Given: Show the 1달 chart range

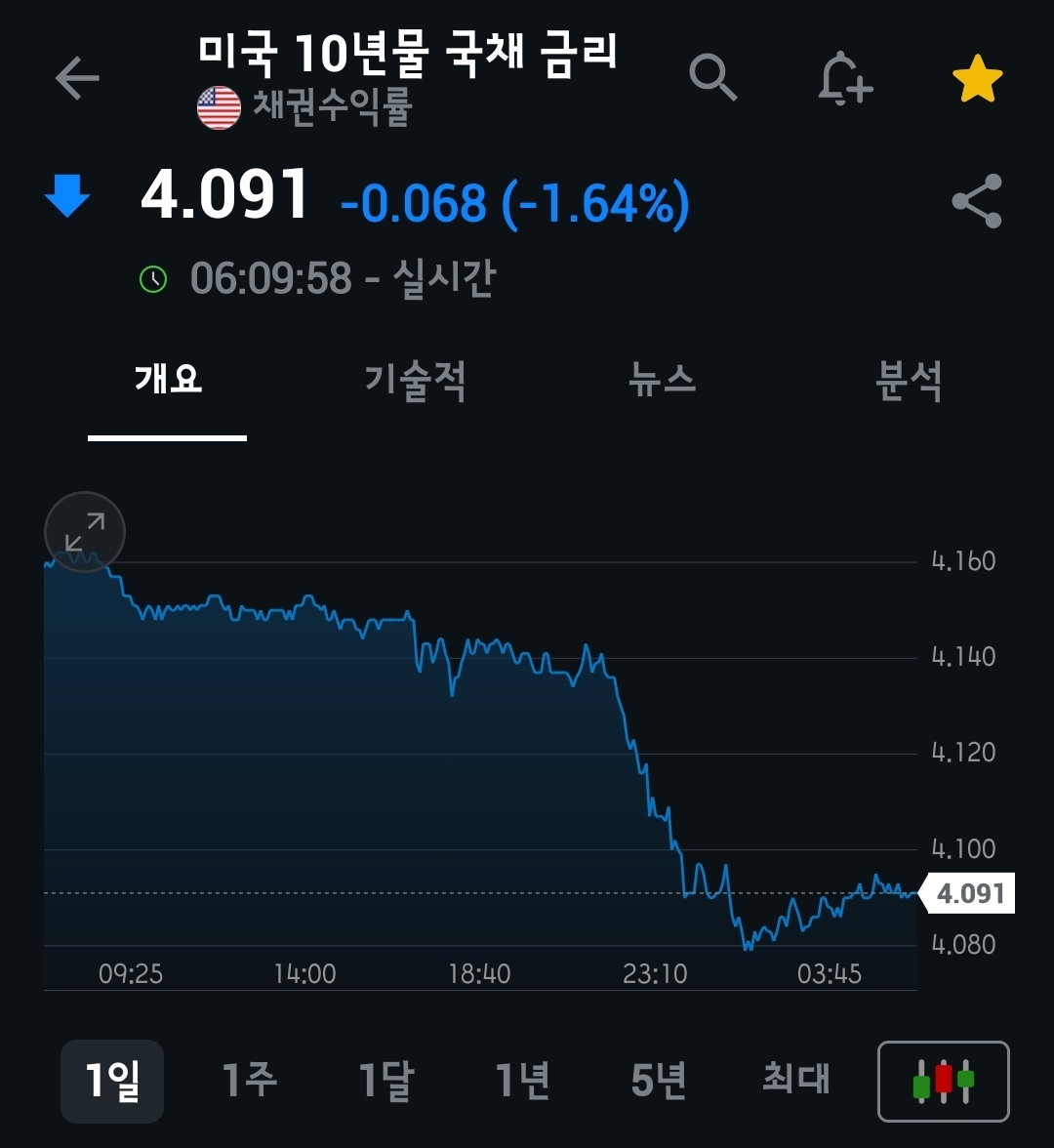Looking at the screenshot, I should tap(386, 1082).
